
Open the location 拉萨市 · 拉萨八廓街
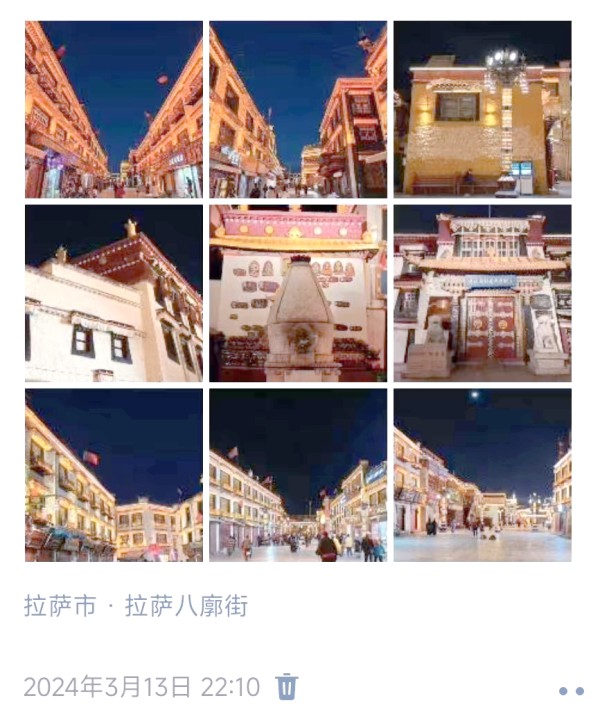click(x=136, y=606)
